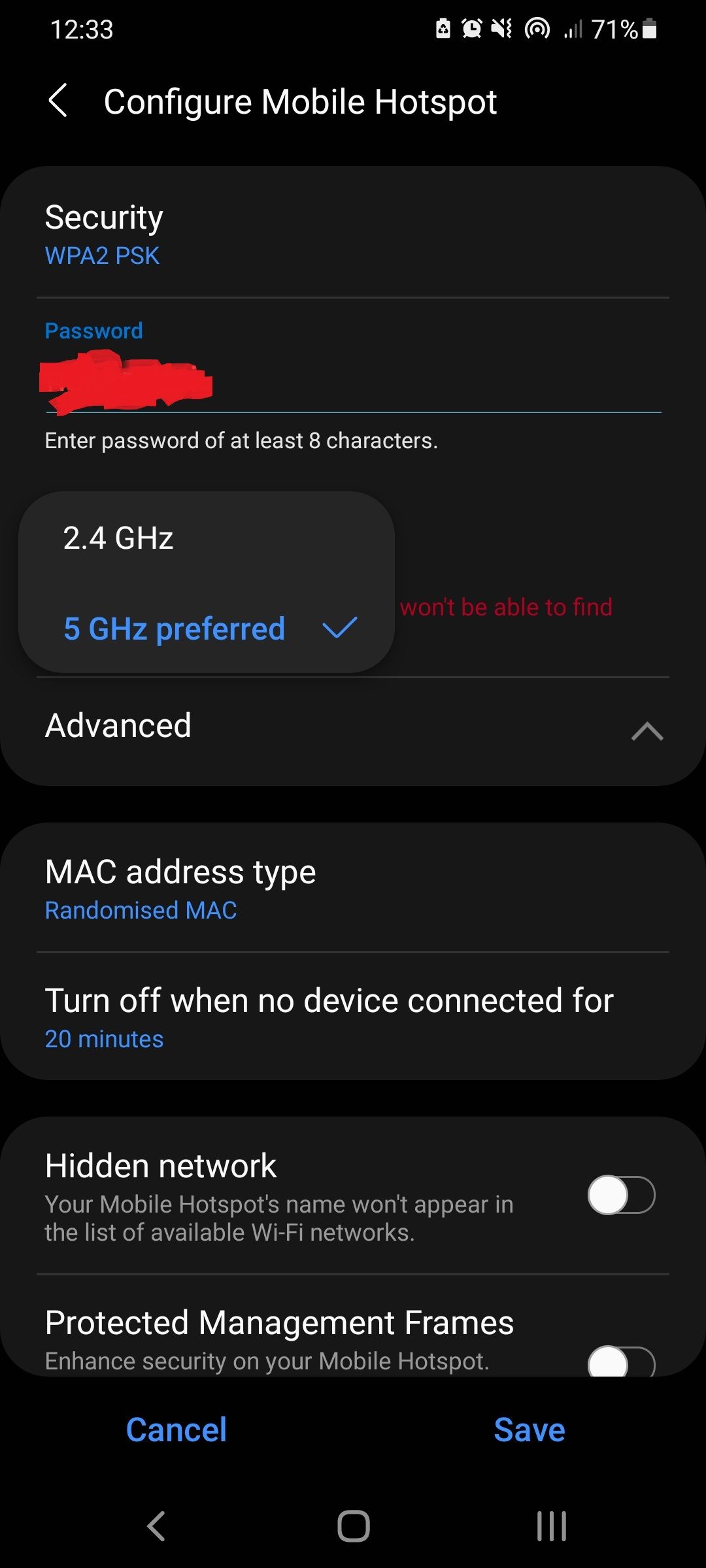The image size is (706, 1568).
Task: Cancel the hotspot configuration
Action: pyautogui.click(x=176, y=1429)
